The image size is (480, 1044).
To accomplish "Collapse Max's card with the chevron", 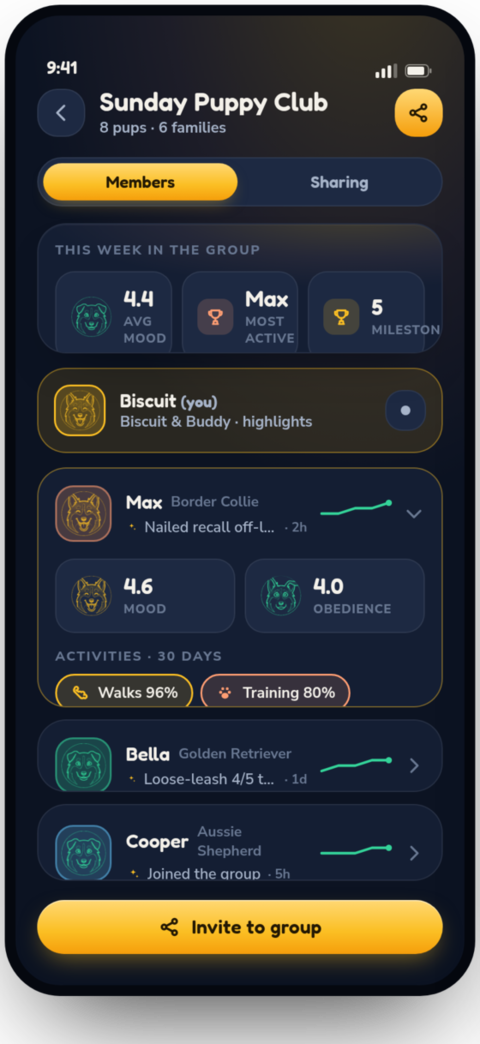I will pos(414,513).
